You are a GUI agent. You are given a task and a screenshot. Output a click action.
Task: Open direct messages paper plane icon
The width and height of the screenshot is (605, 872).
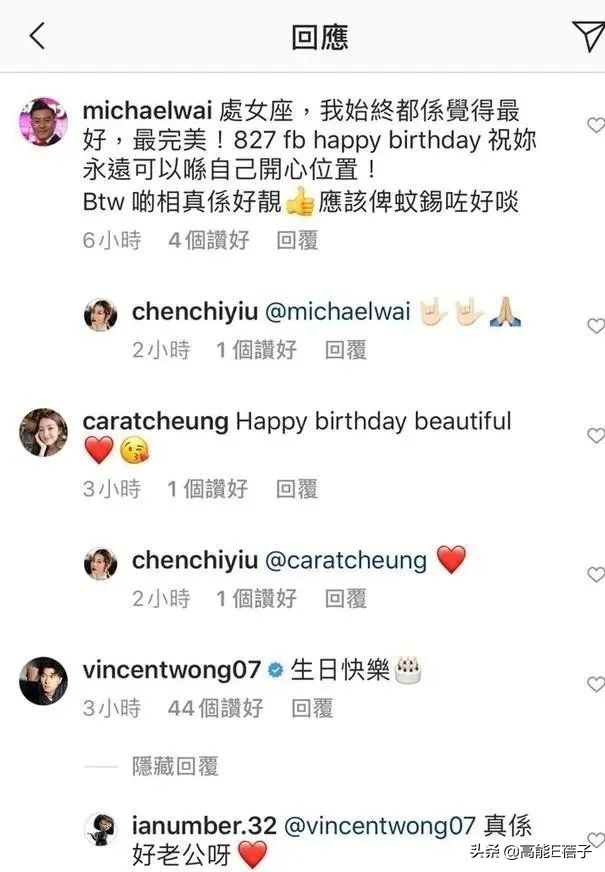tap(588, 36)
